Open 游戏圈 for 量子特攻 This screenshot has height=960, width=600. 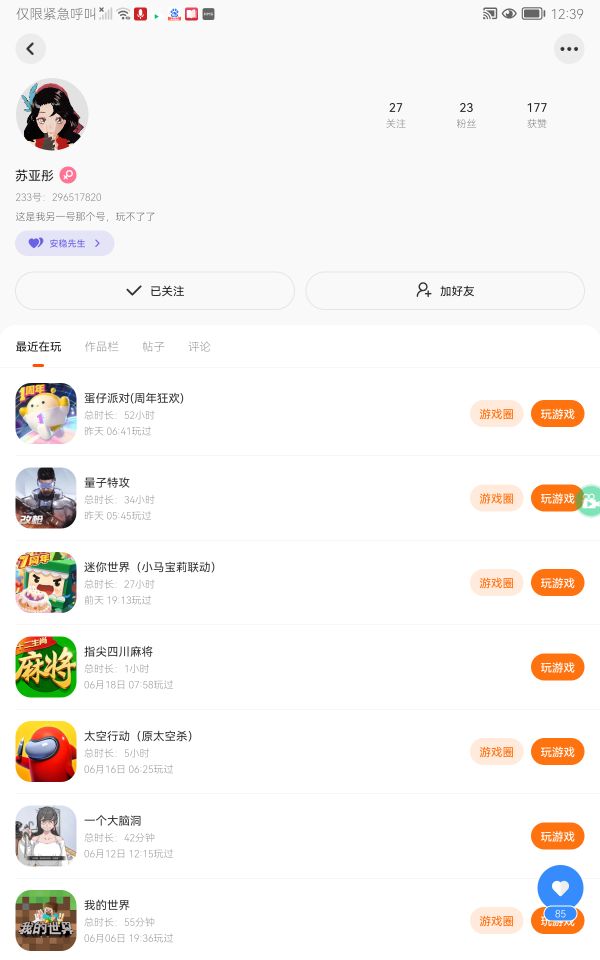[x=496, y=498]
